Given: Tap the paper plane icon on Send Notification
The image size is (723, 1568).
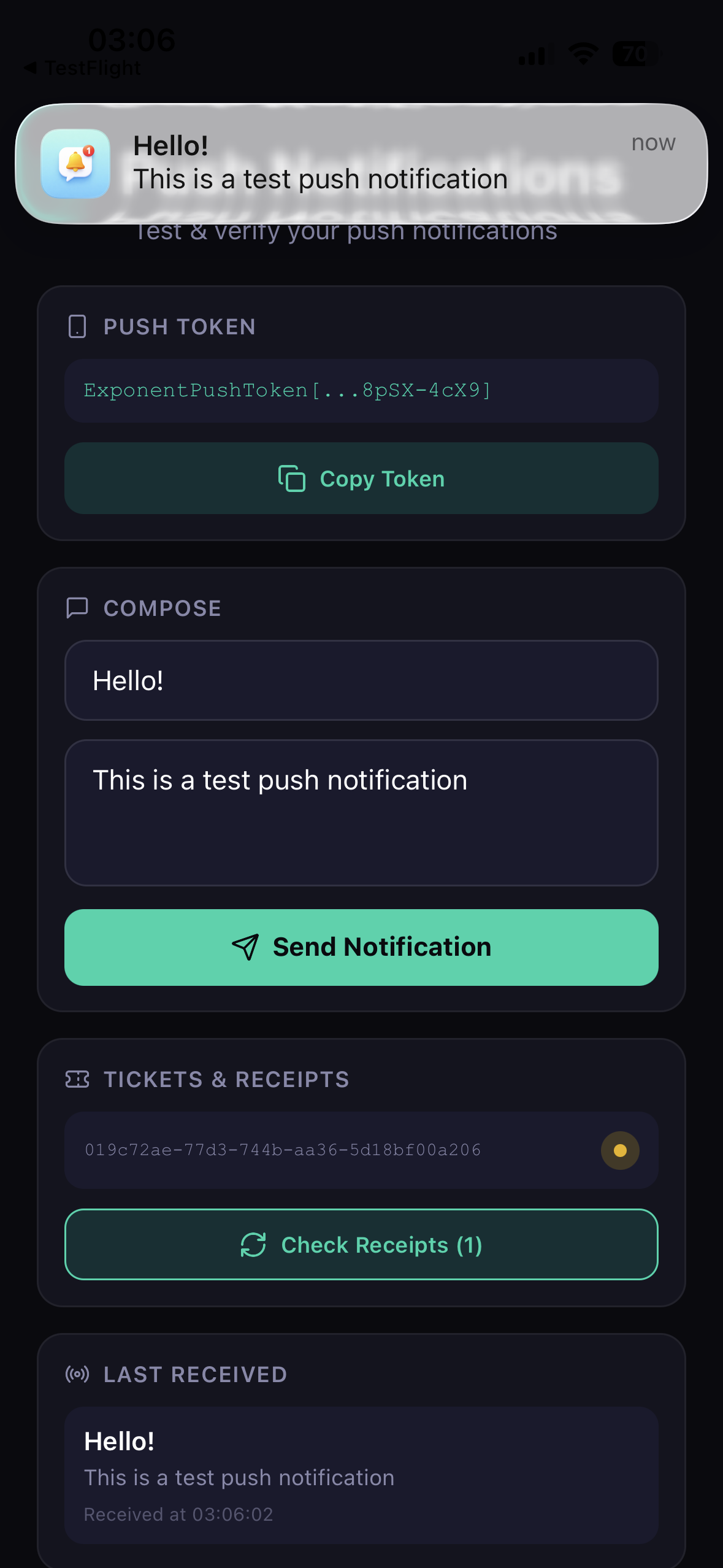Looking at the screenshot, I should 245,948.
